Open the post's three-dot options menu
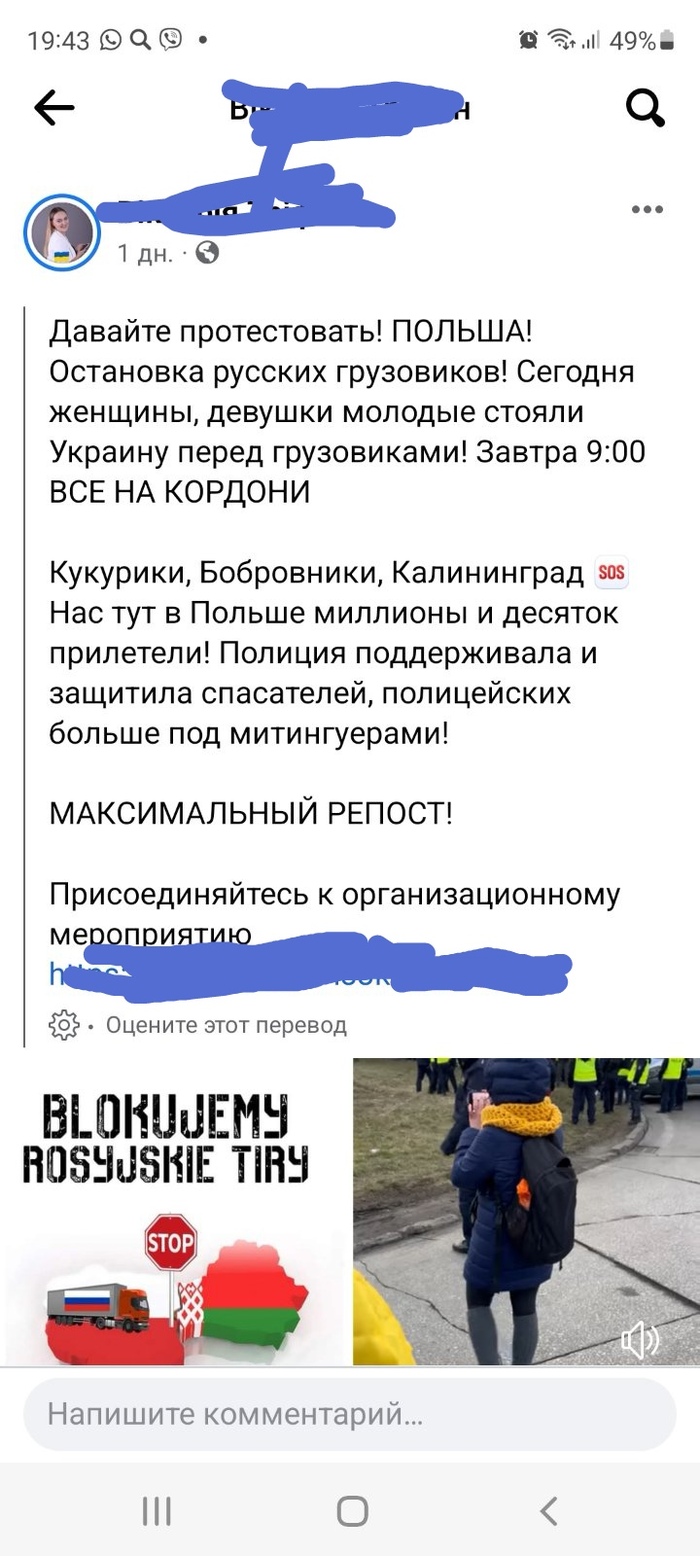 pos(647,210)
